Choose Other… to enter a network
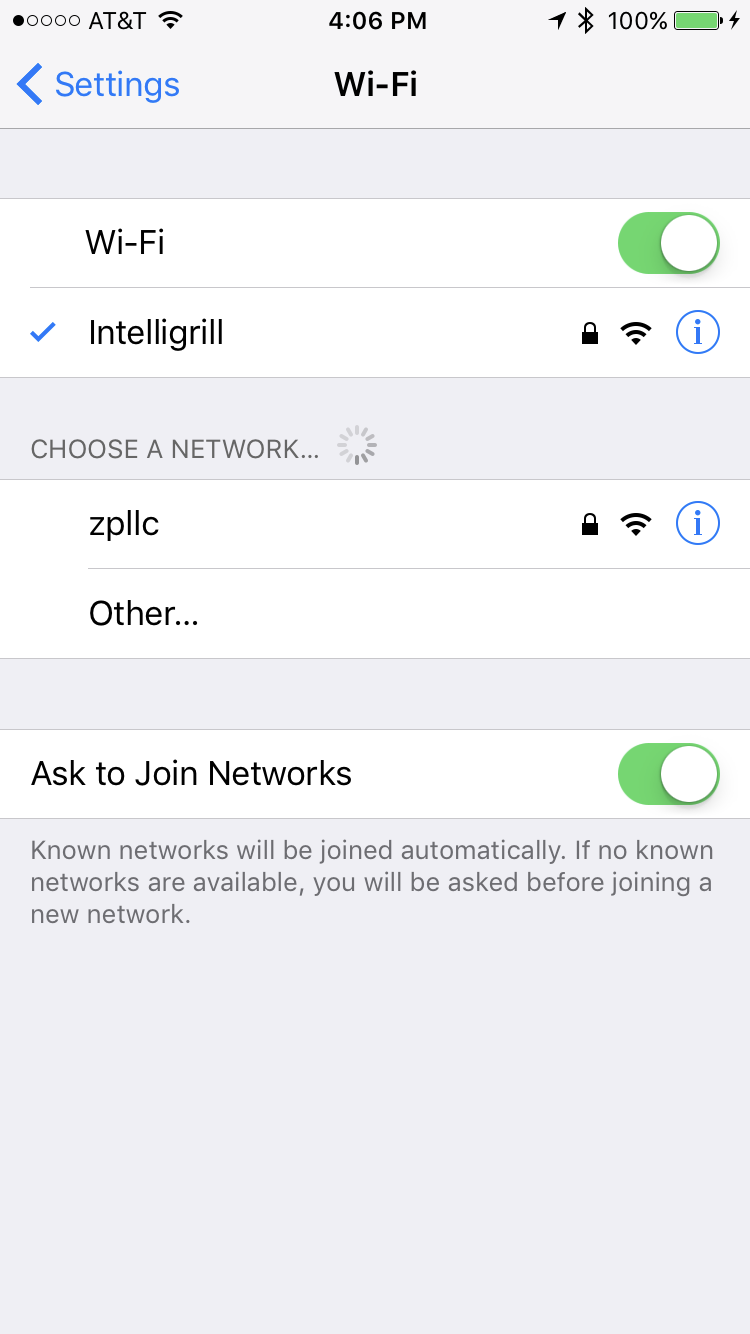Screen dimensions: 750x1334 pyautogui.click(x=144, y=613)
